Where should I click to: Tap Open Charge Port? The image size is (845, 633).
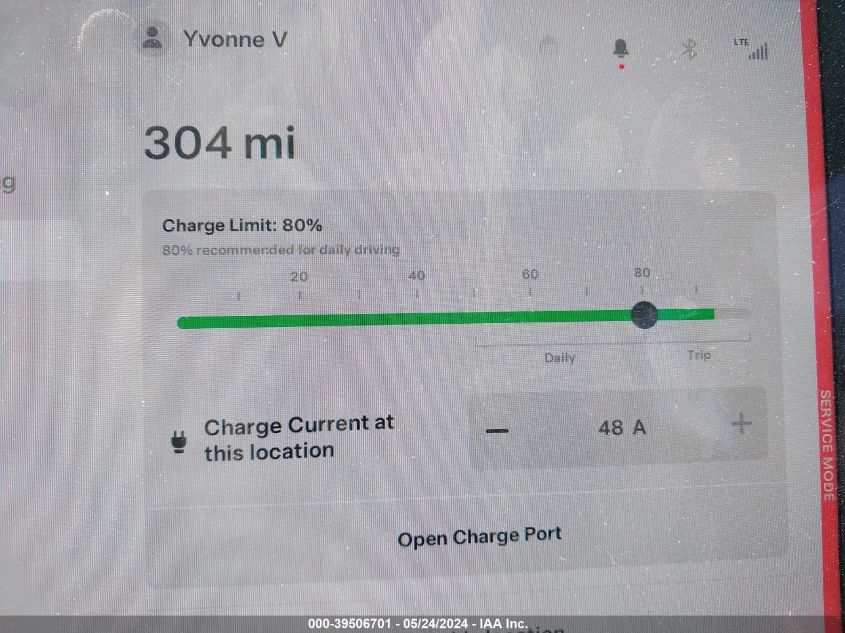[479, 537]
